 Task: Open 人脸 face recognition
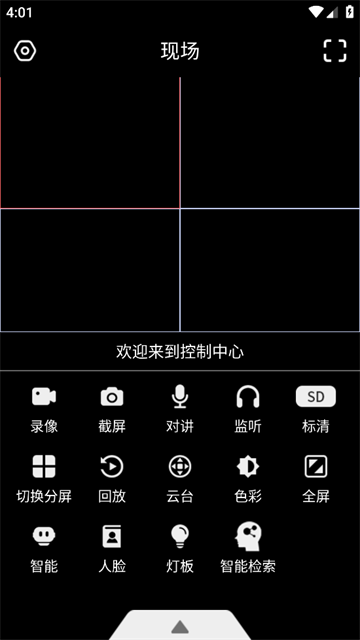point(112,549)
